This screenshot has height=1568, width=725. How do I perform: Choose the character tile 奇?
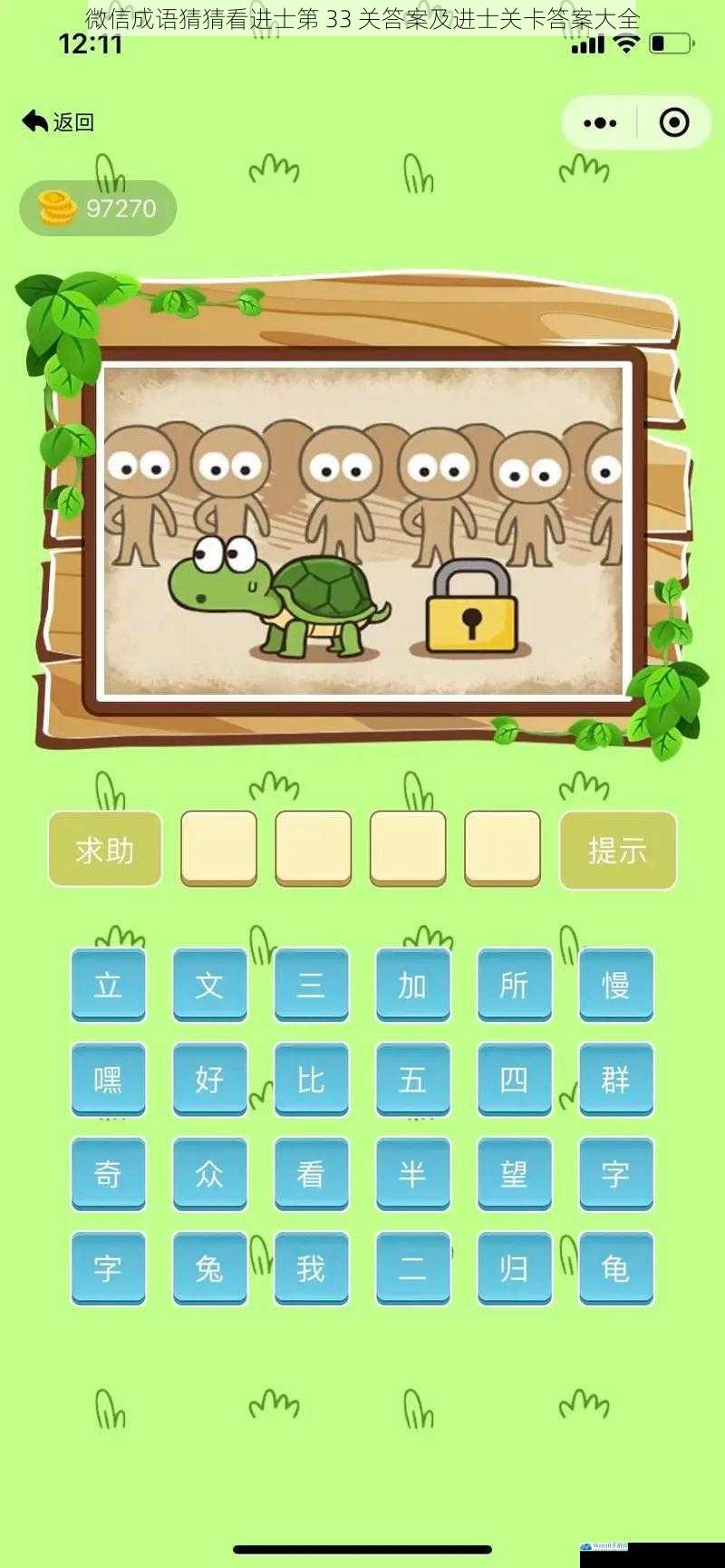click(x=109, y=1173)
